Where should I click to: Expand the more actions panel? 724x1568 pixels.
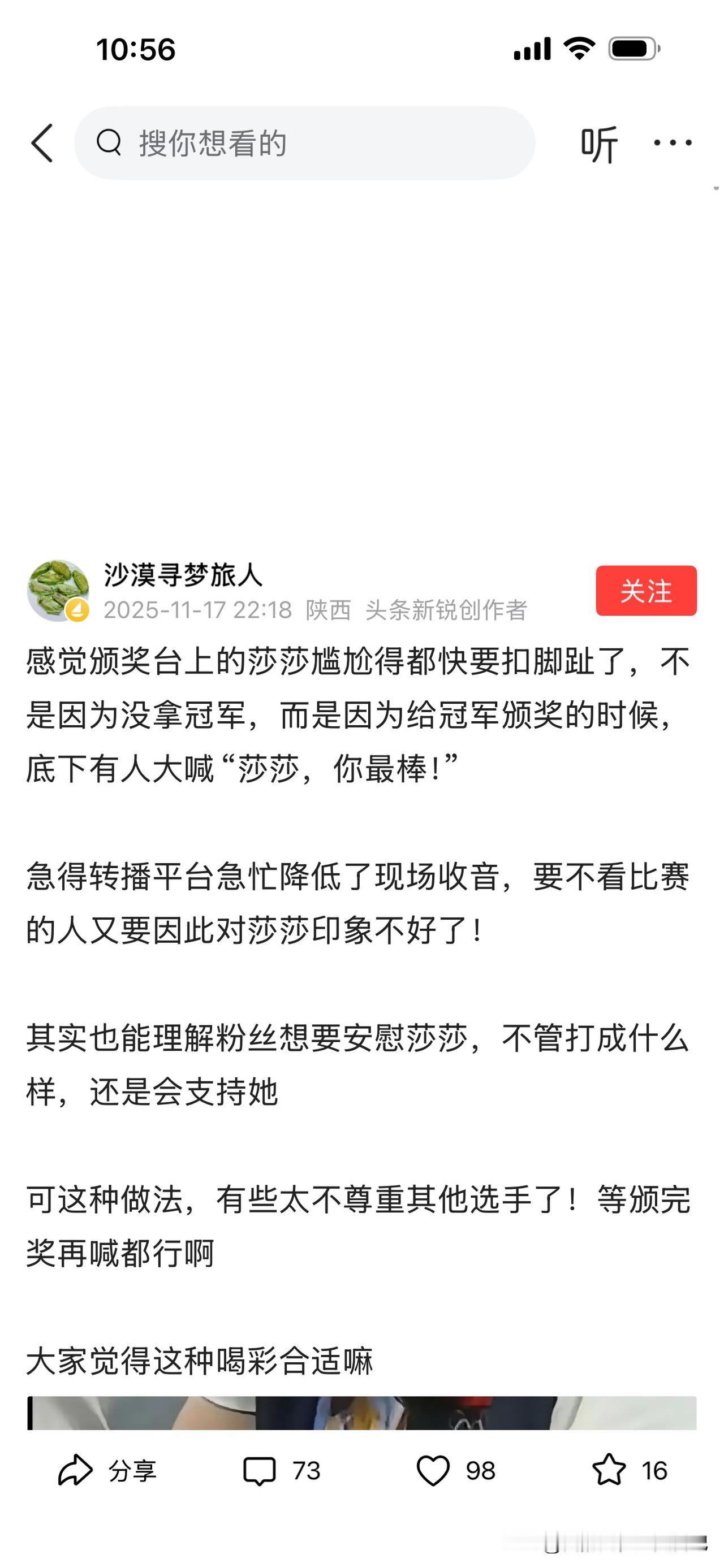tap(673, 144)
